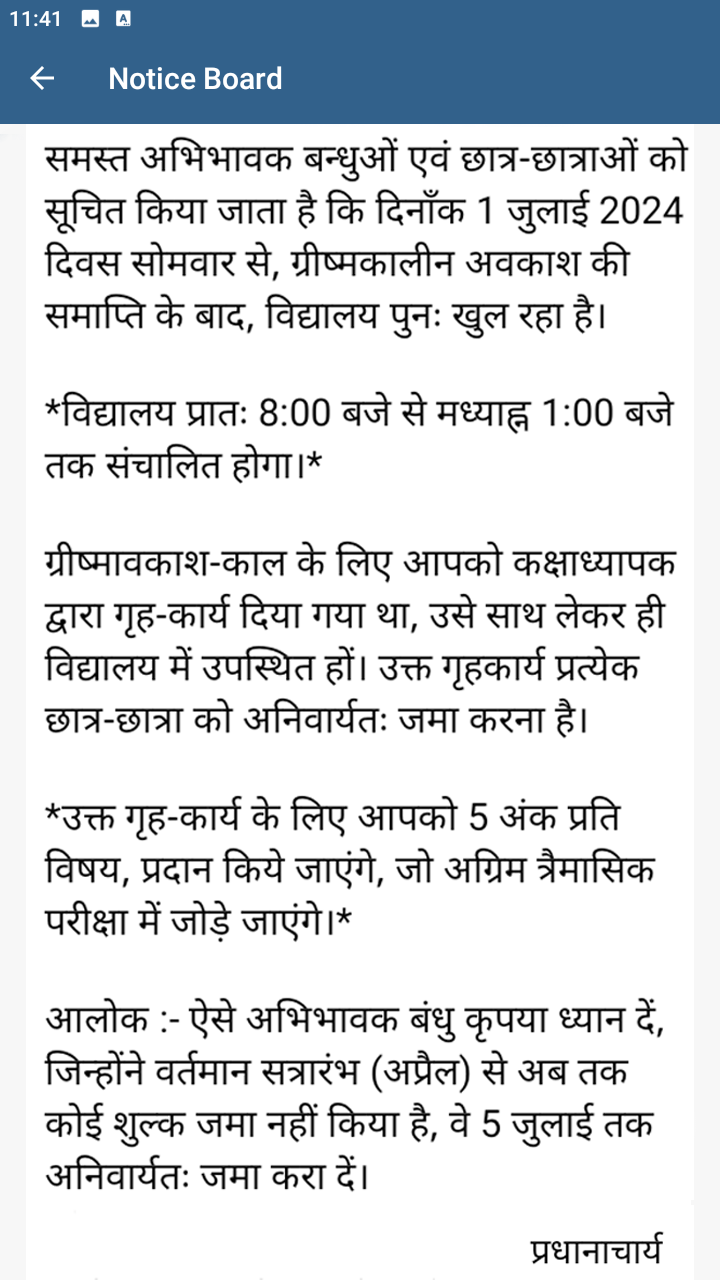Go back from the Notice Board

point(42,79)
